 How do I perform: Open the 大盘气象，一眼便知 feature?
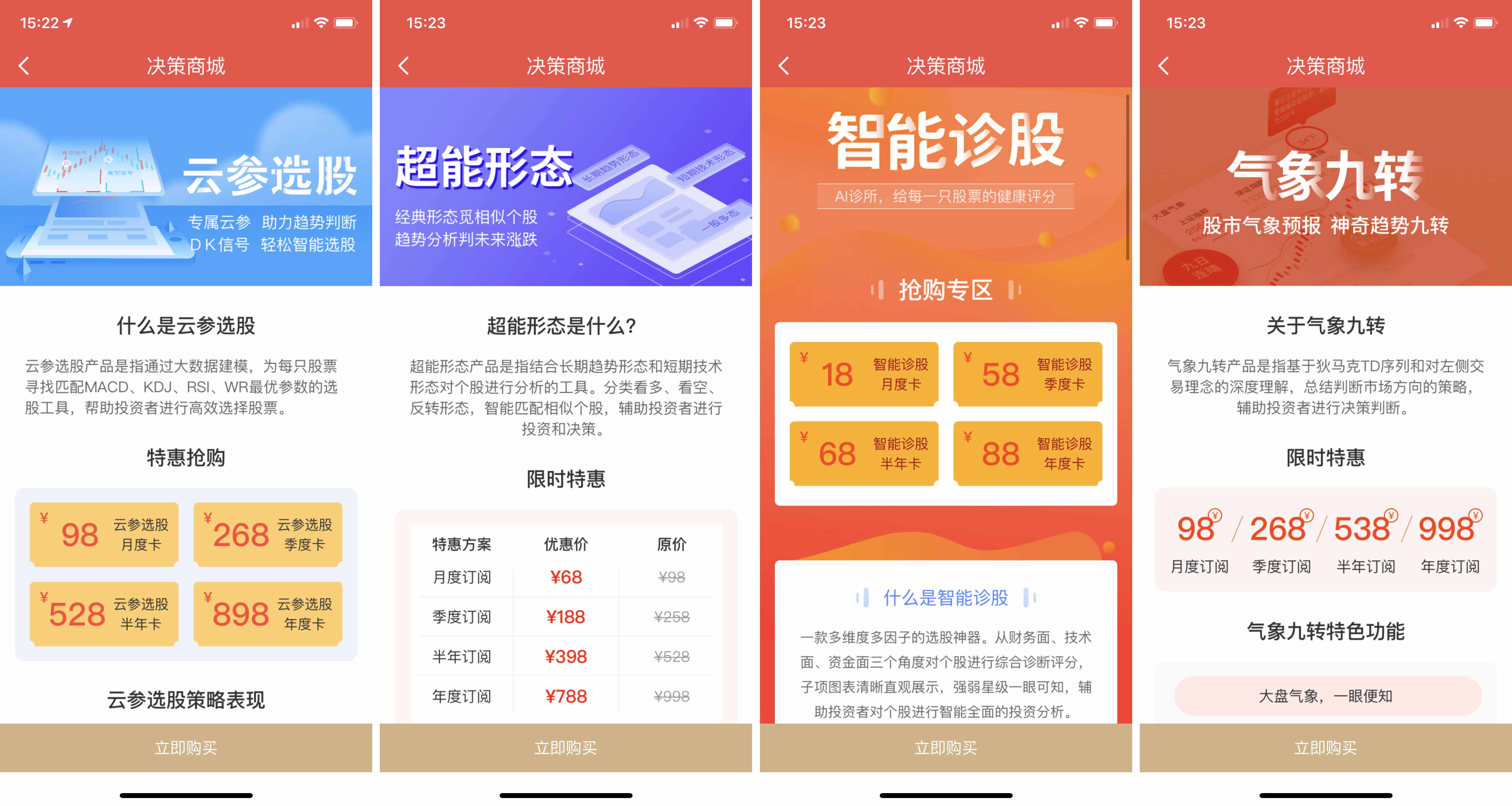tap(1325, 695)
